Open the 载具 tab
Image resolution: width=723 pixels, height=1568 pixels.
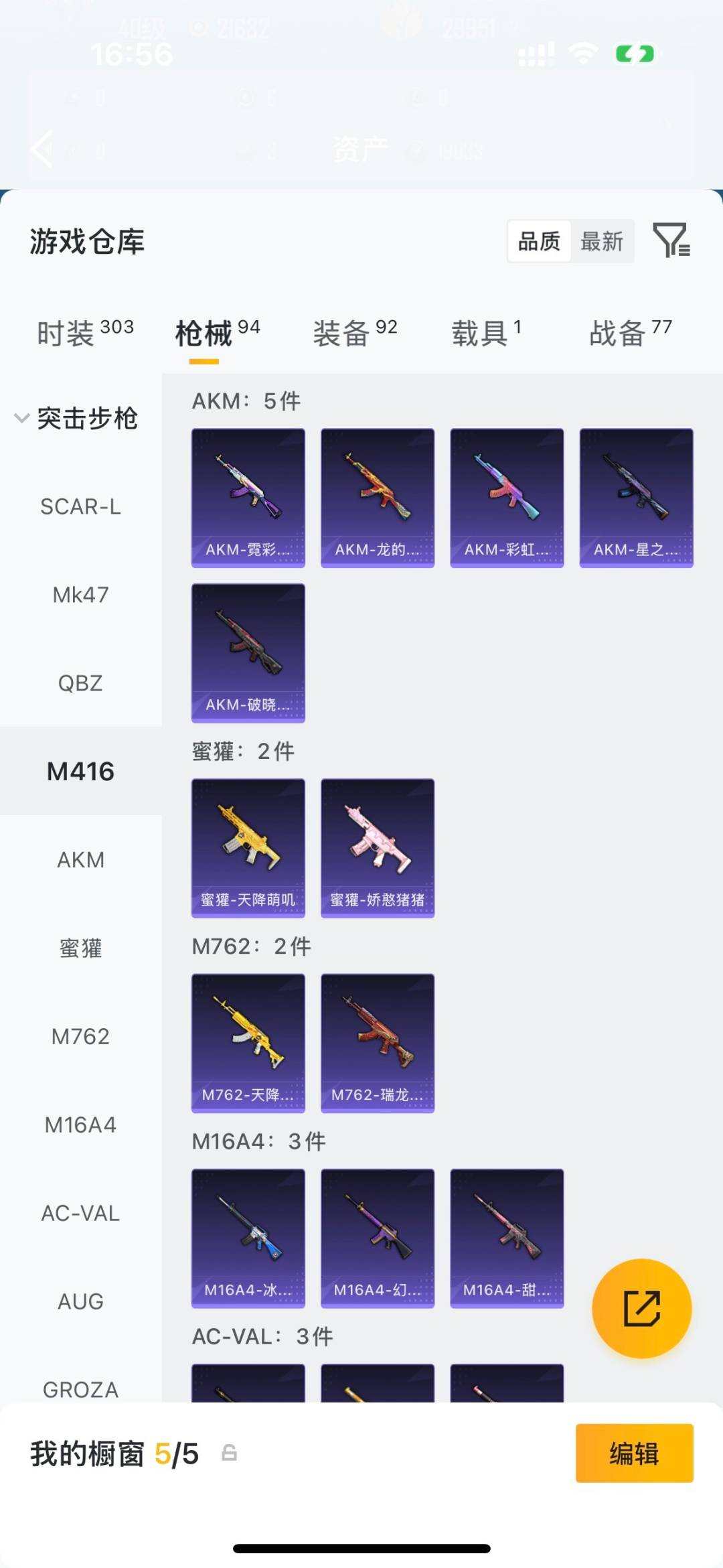click(x=486, y=333)
